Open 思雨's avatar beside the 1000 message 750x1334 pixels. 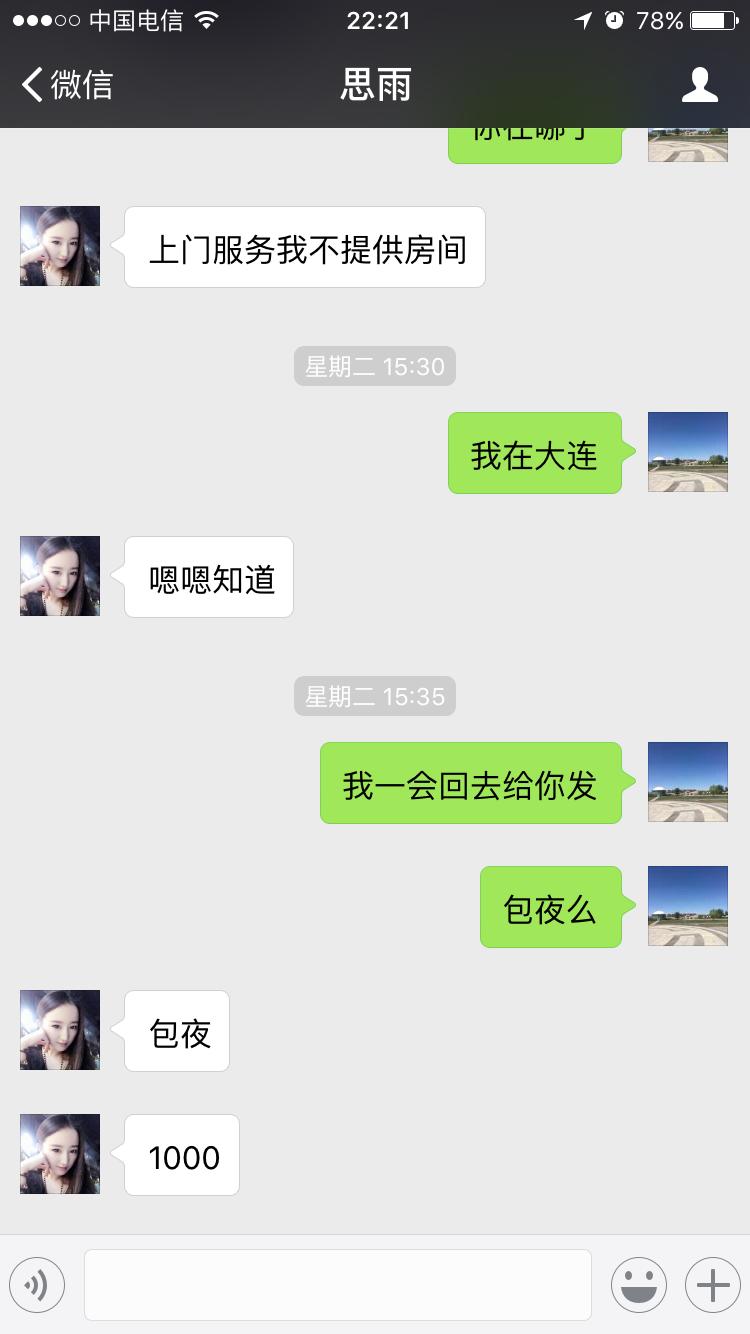pyautogui.click(x=60, y=1154)
